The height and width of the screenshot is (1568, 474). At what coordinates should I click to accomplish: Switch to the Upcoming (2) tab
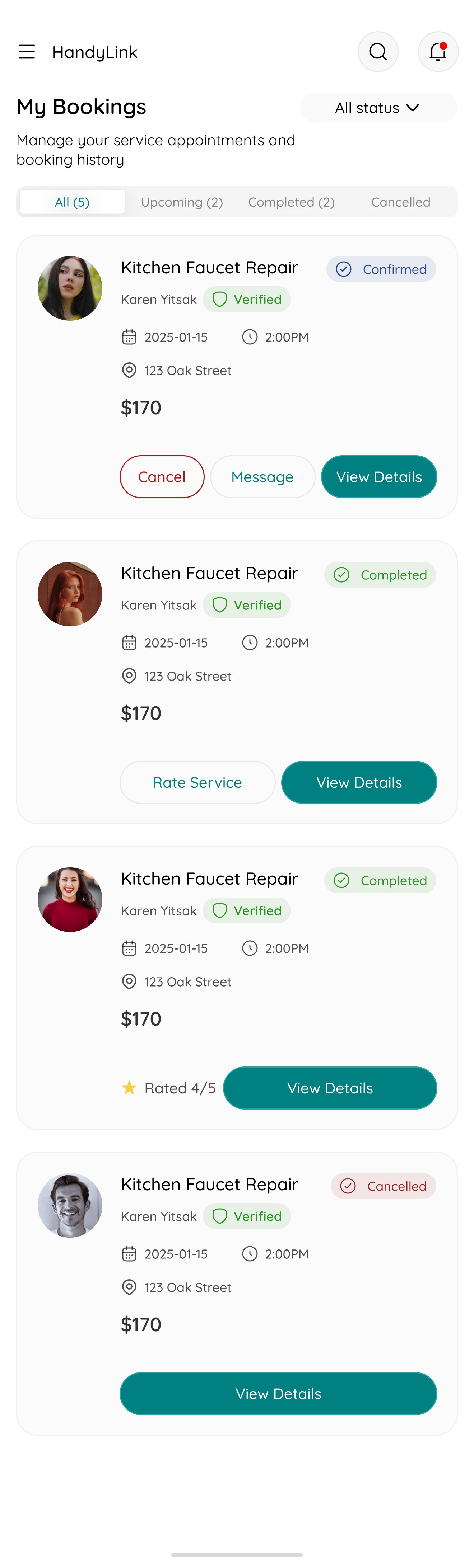182,202
